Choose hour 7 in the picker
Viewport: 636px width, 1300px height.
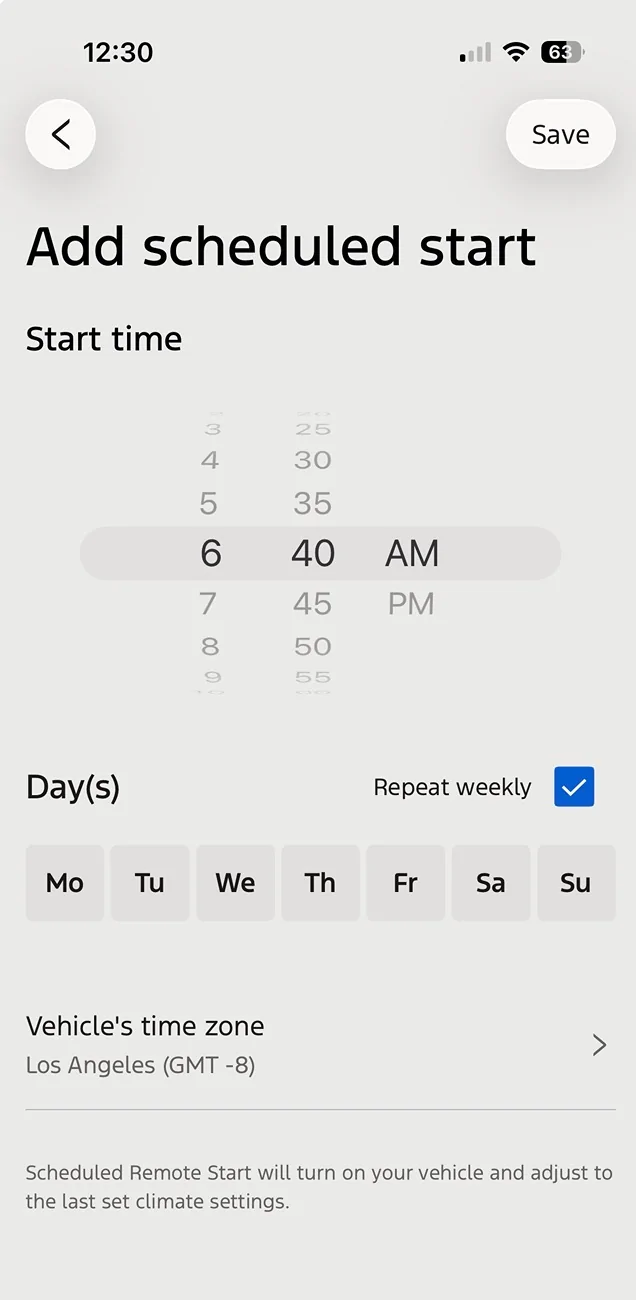(208, 604)
